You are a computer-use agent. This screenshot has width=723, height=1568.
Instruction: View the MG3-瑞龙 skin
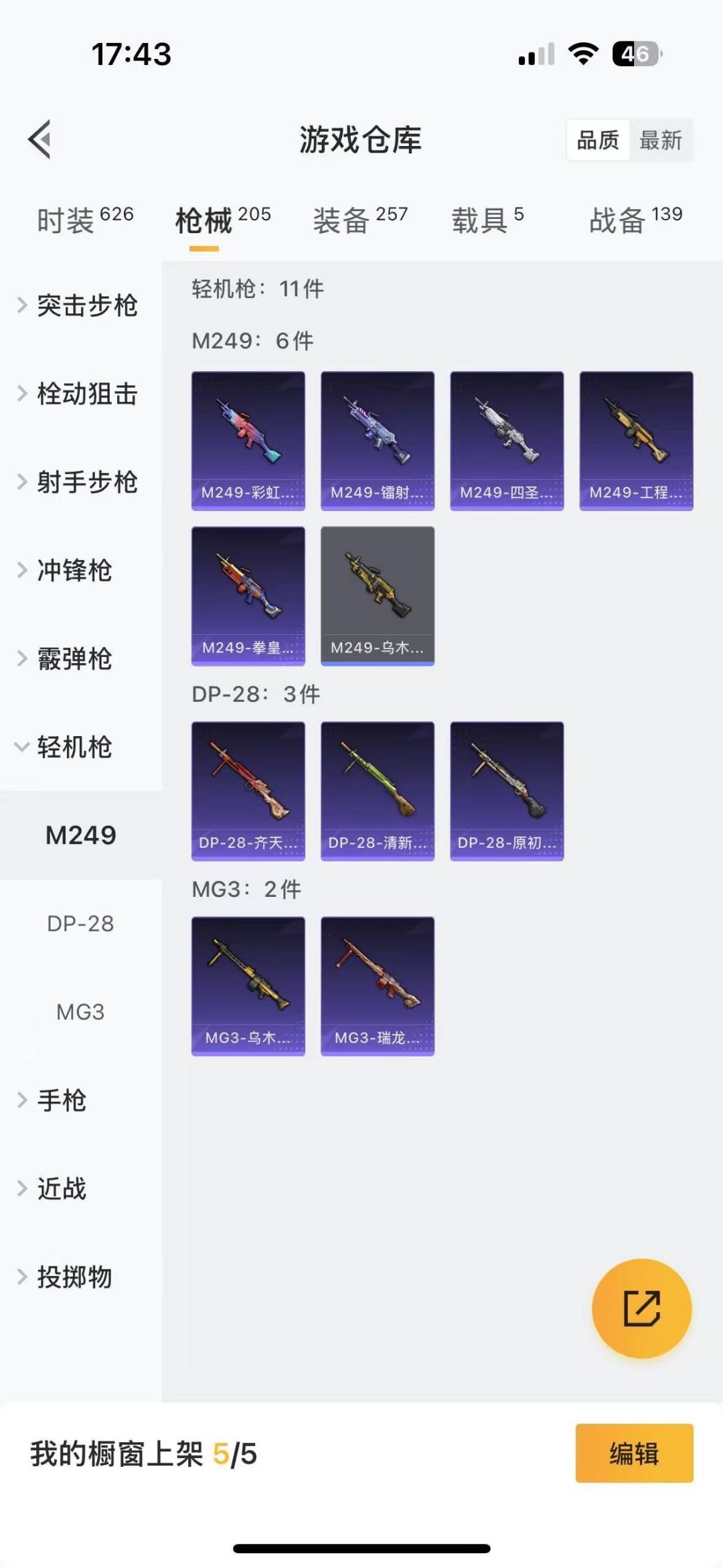pos(378,986)
